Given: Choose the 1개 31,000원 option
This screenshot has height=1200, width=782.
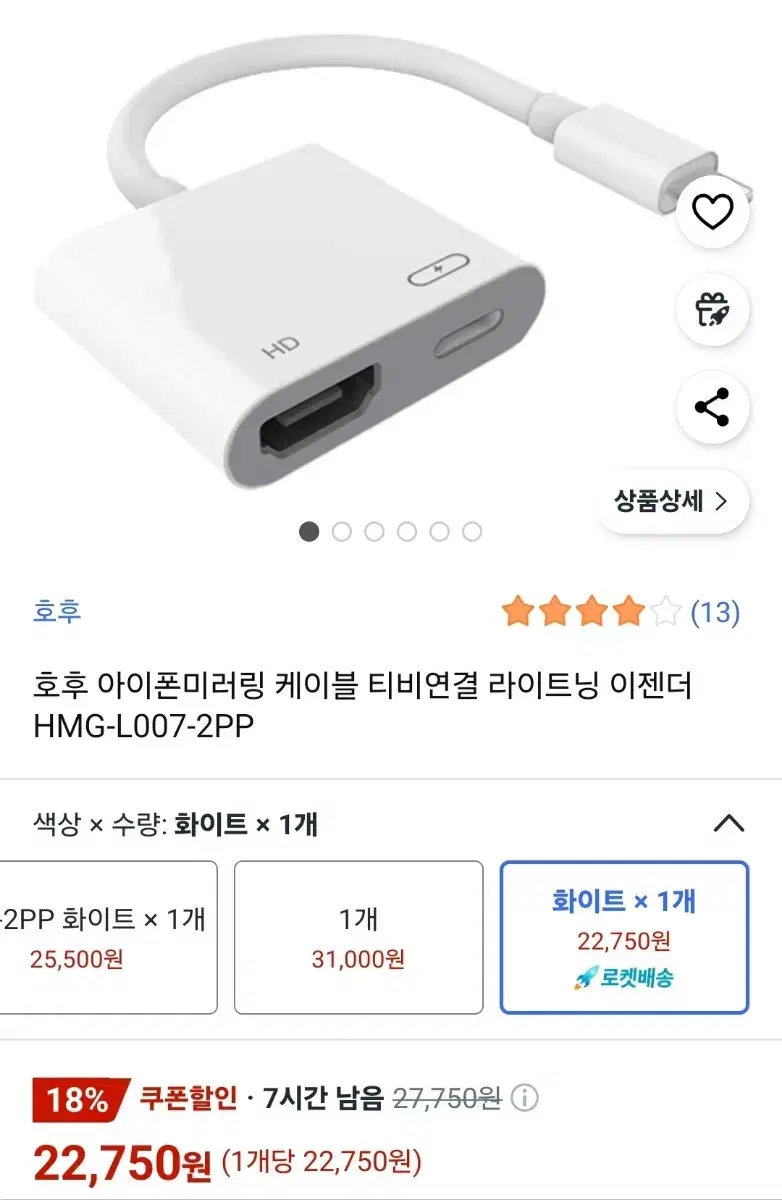Looking at the screenshot, I should pos(358,936).
